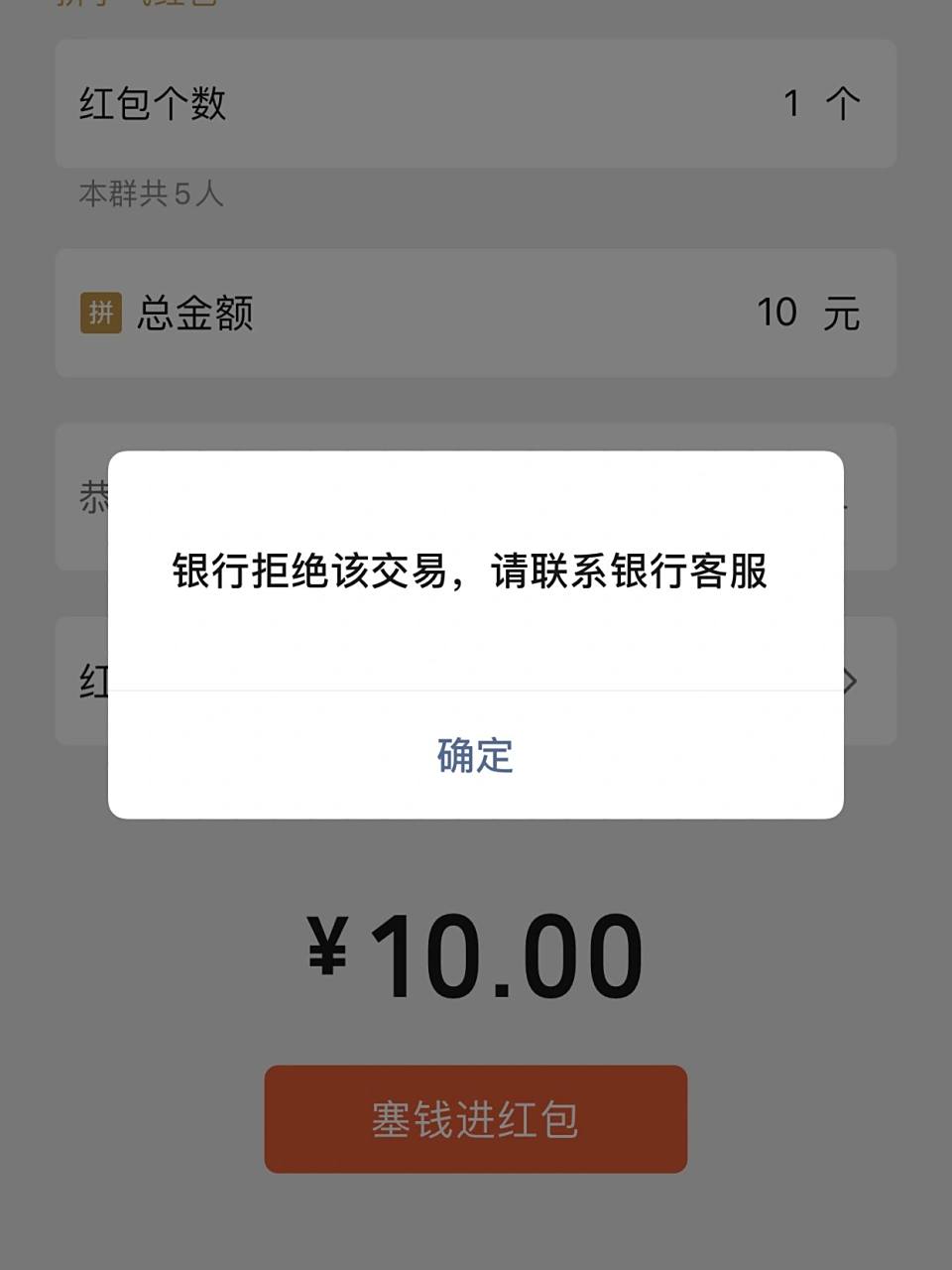
Task: Click the white dialog card background
Action: click(x=474, y=655)
